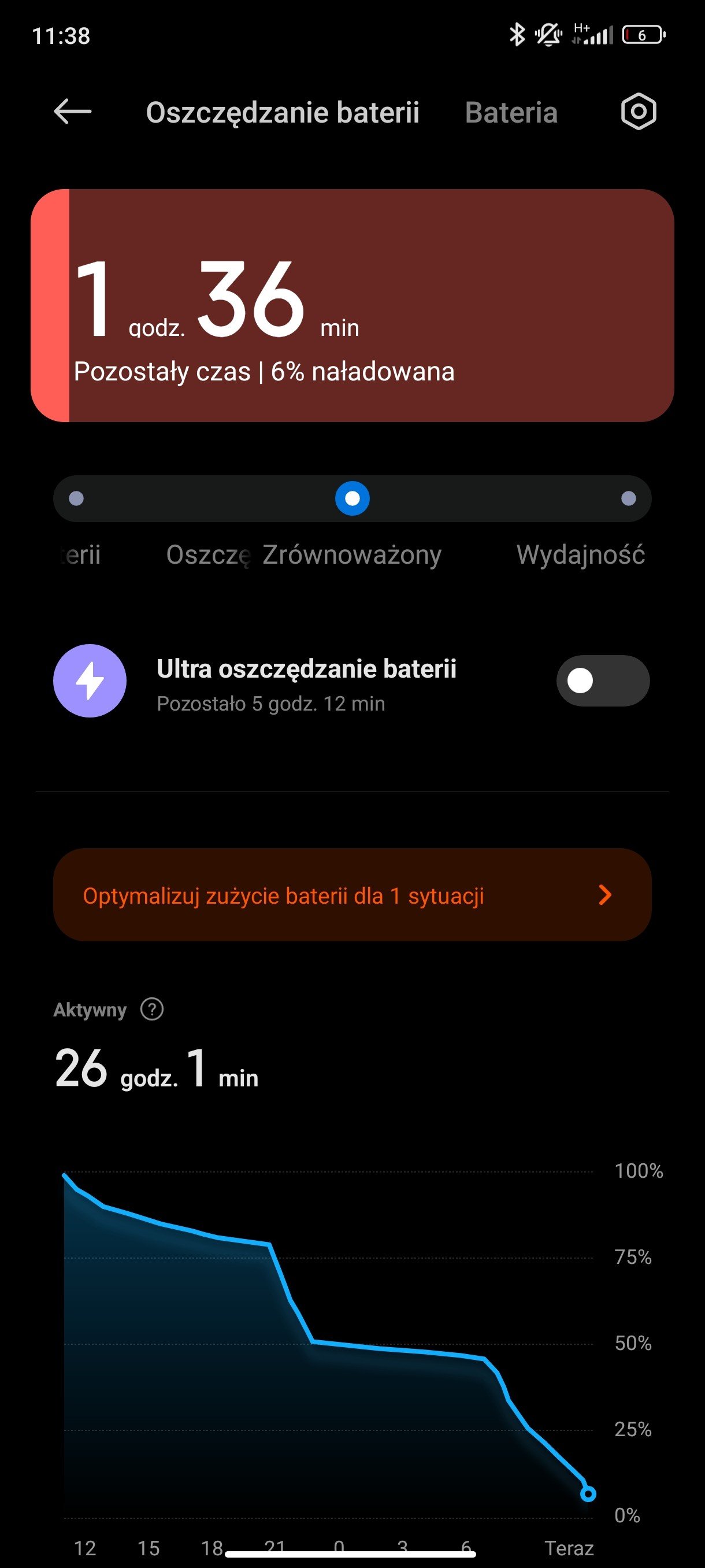The image size is (705, 1568).
Task: Open Optymalizuj zużycie baterii dla 1 sytuacji
Action: click(352, 895)
